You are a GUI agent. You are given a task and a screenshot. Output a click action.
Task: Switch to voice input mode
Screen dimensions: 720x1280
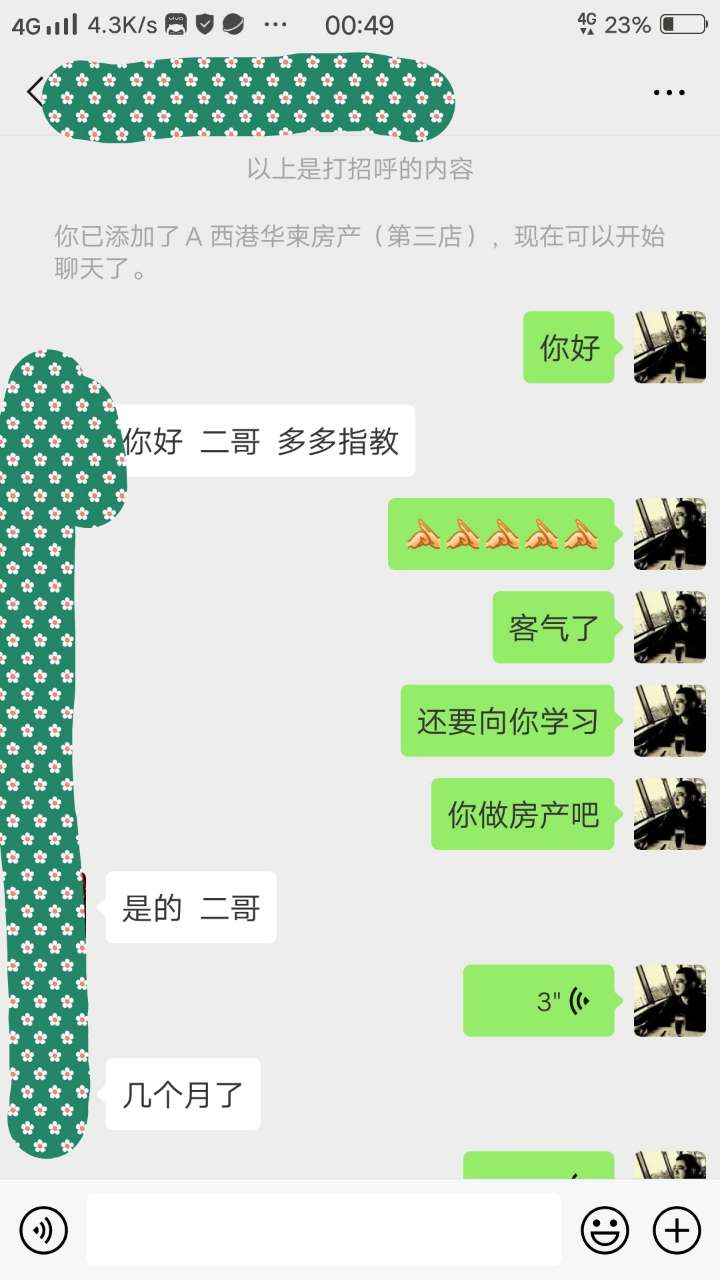(44, 1229)
